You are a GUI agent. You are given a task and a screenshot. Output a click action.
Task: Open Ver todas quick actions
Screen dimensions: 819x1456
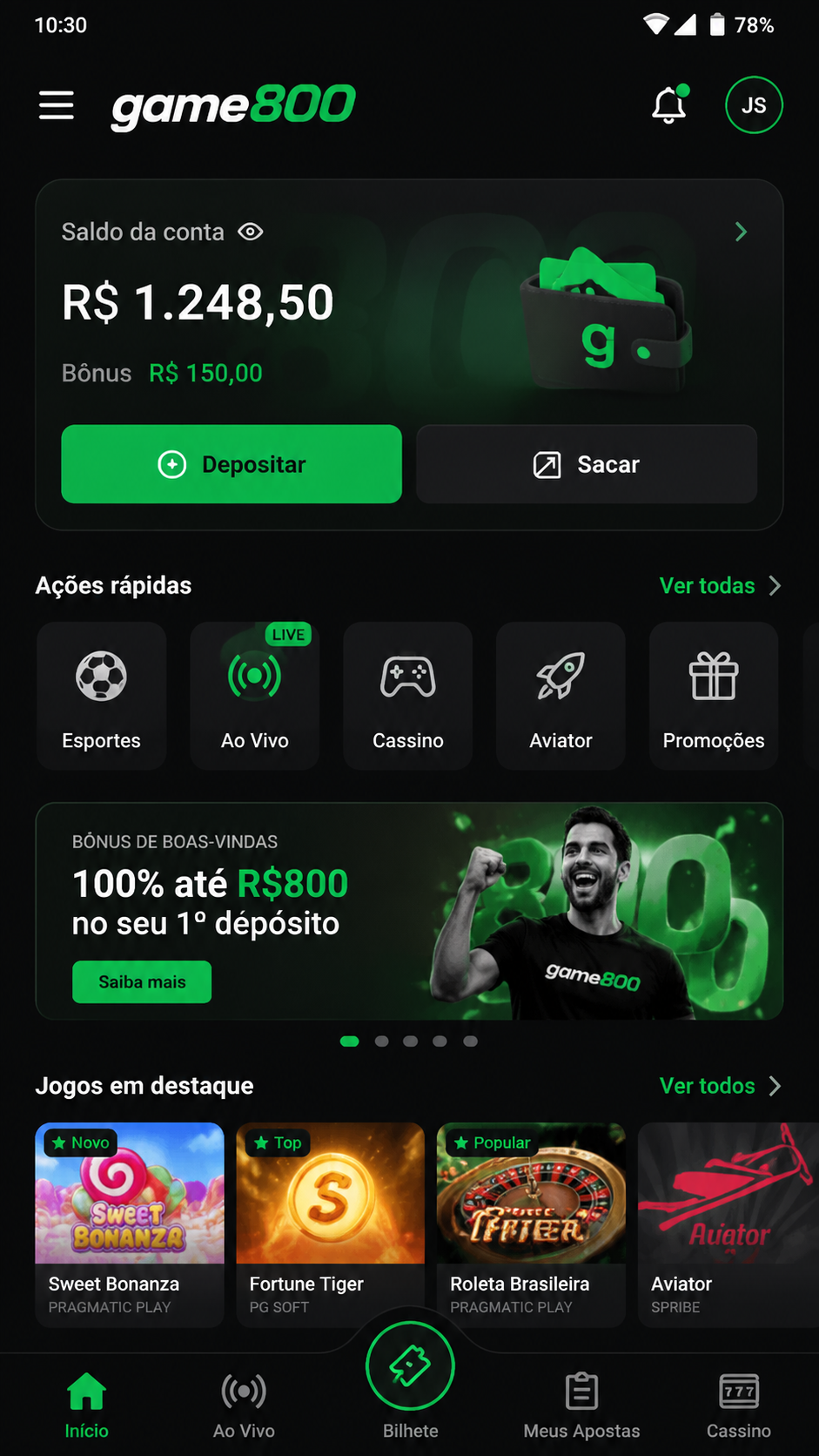(x=721, y=585)
